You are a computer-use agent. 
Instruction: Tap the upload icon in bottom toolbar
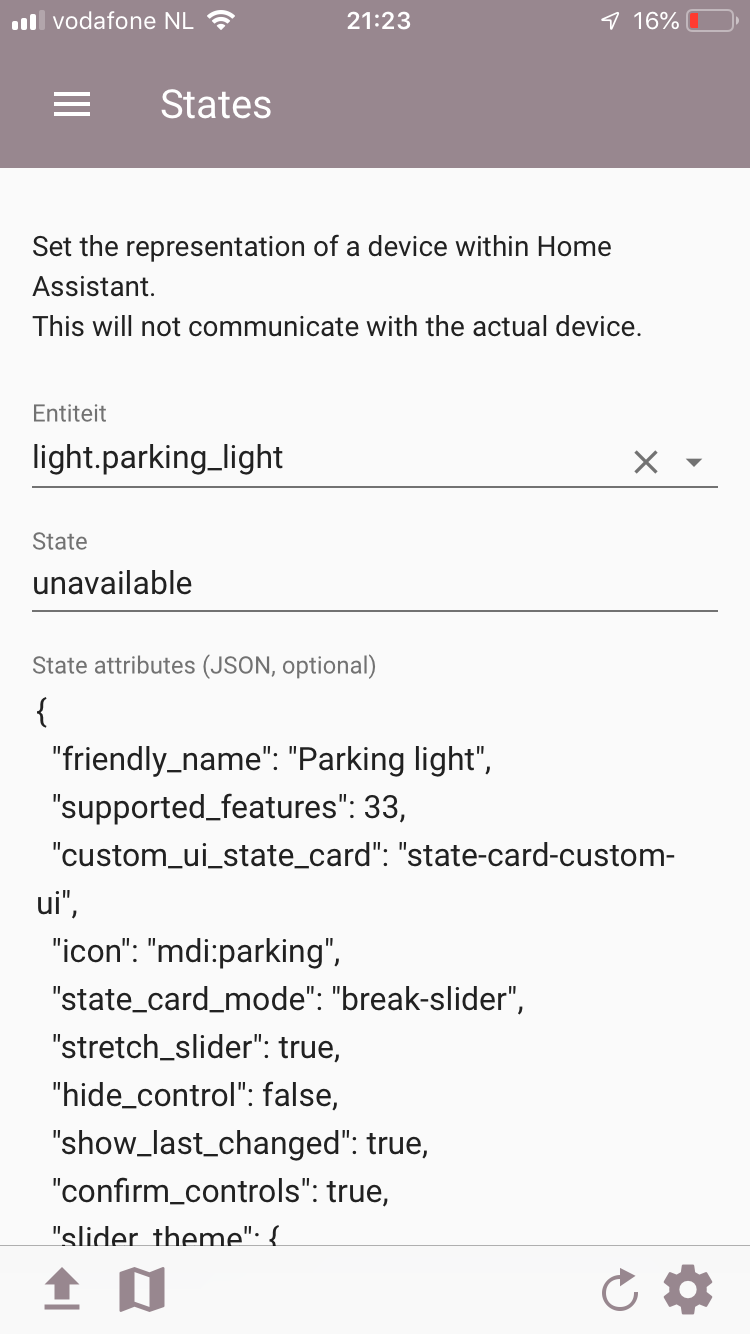click(x=62, y=1290)
